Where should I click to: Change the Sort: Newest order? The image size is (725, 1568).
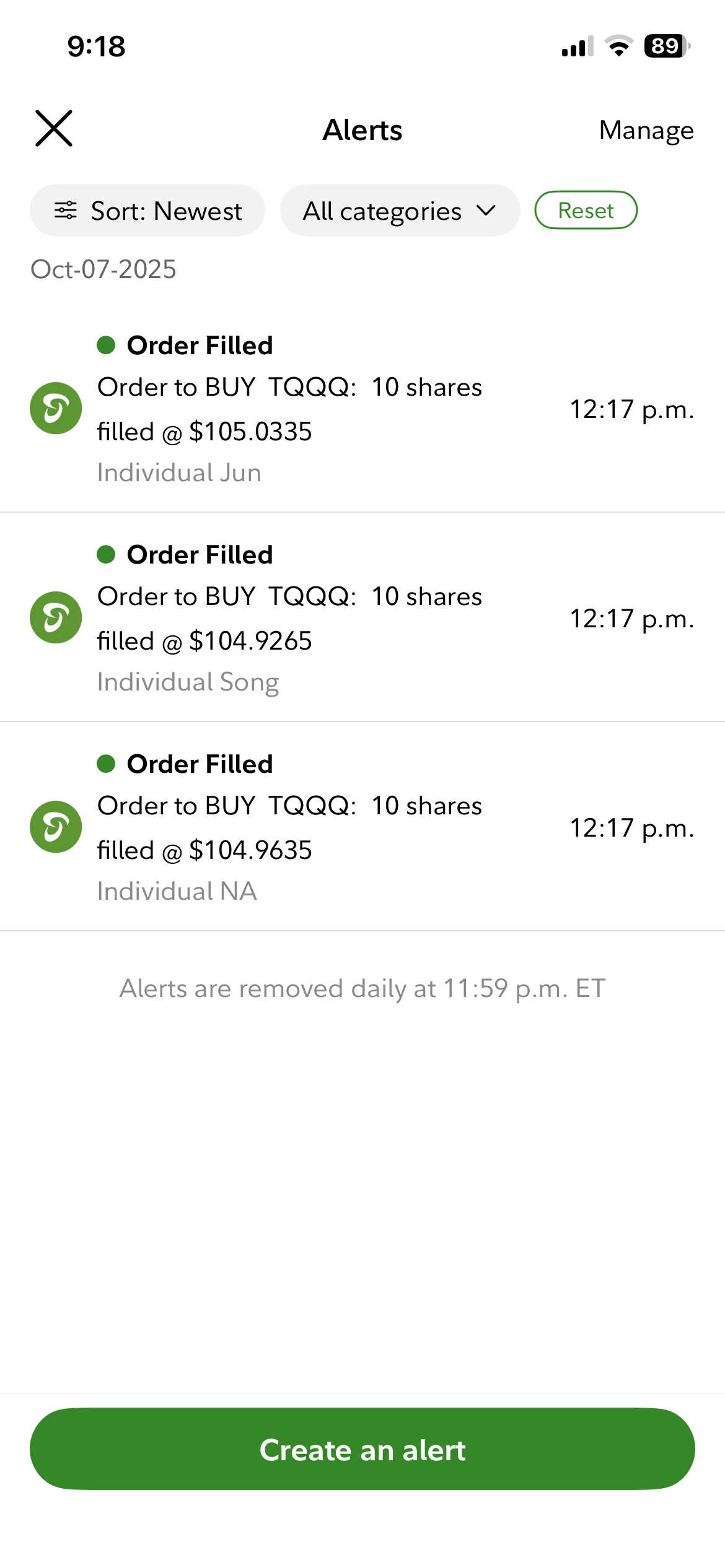click(x=147, y=211)
